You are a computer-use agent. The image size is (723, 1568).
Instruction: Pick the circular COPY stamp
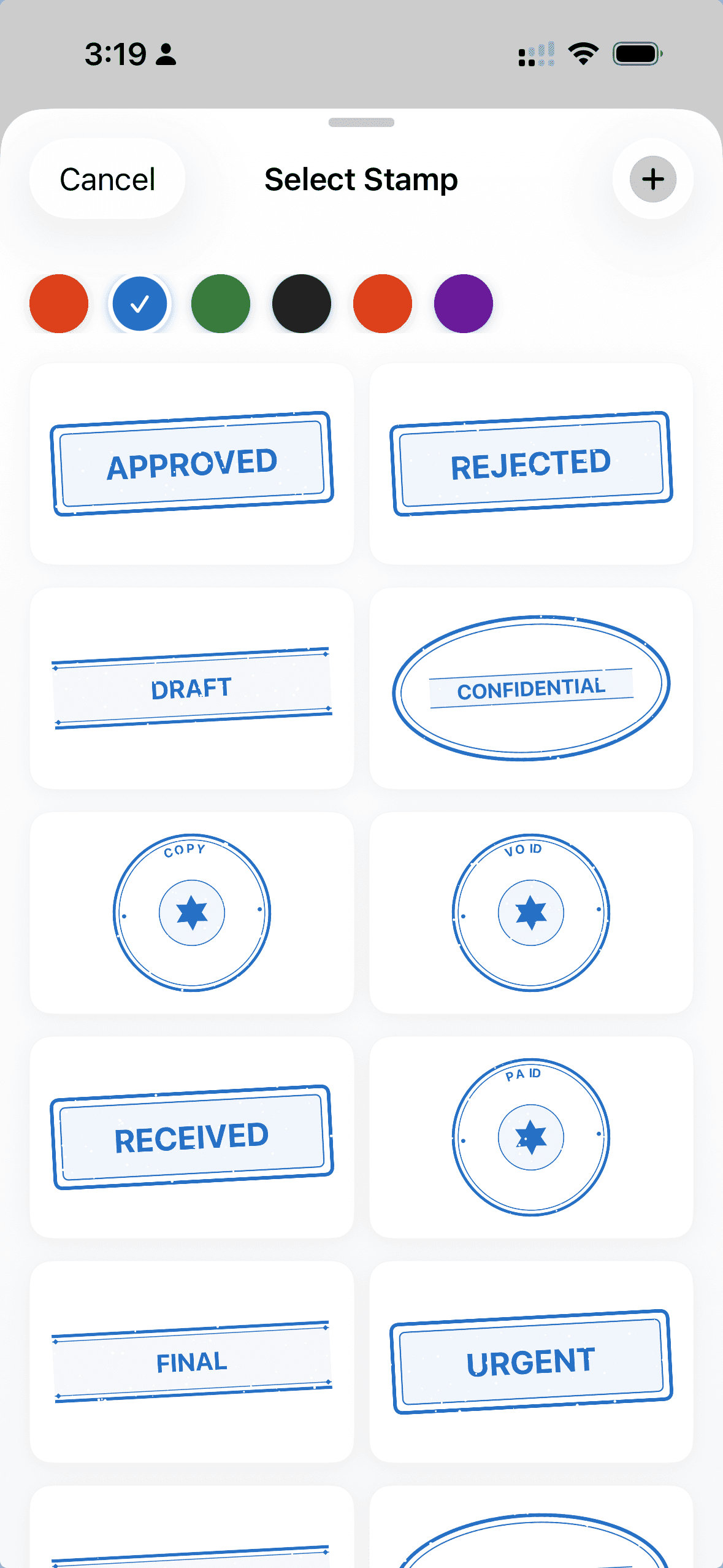click(191, 912)
